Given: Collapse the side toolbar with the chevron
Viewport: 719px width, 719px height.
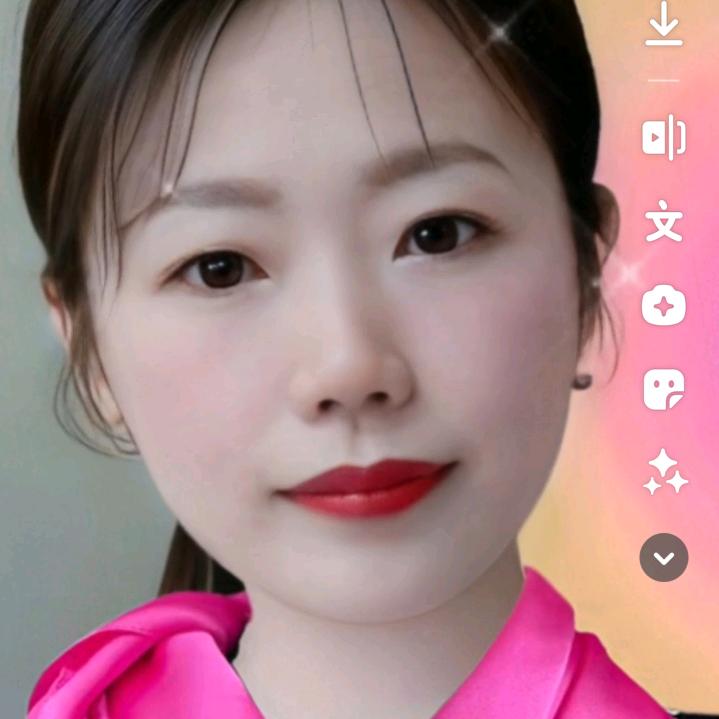Looking at the screenshot, I should 664,557.
